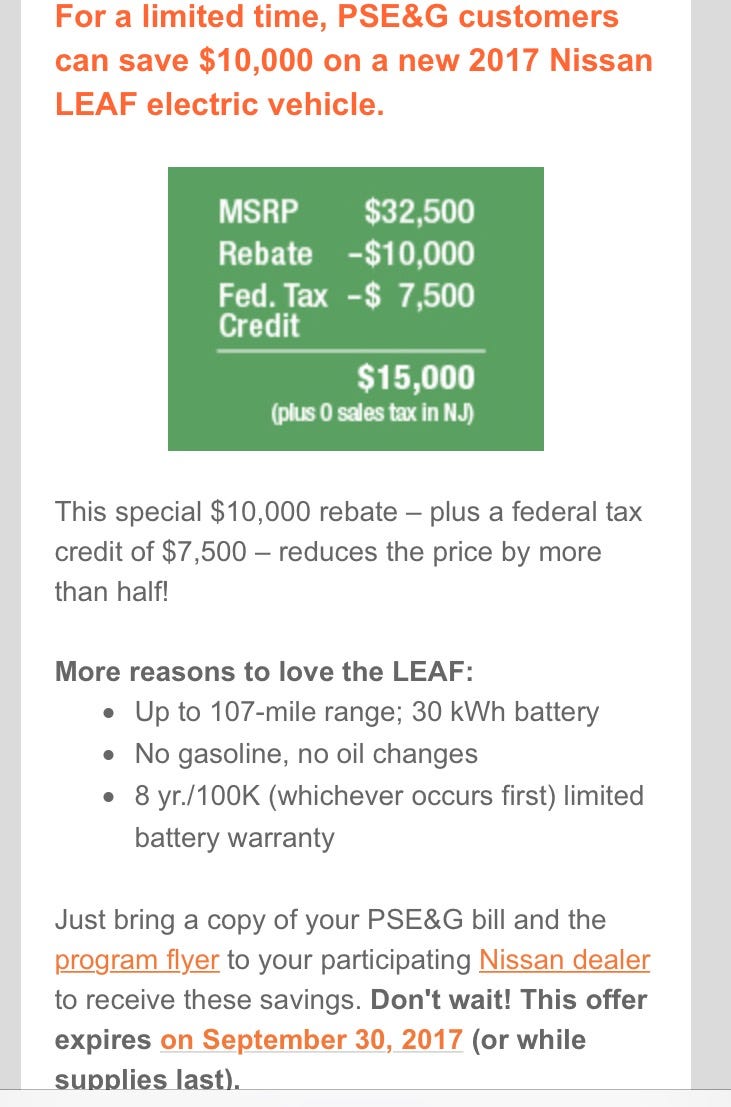Open the program flyer link
731x1107 pixels.
(137, 961)
